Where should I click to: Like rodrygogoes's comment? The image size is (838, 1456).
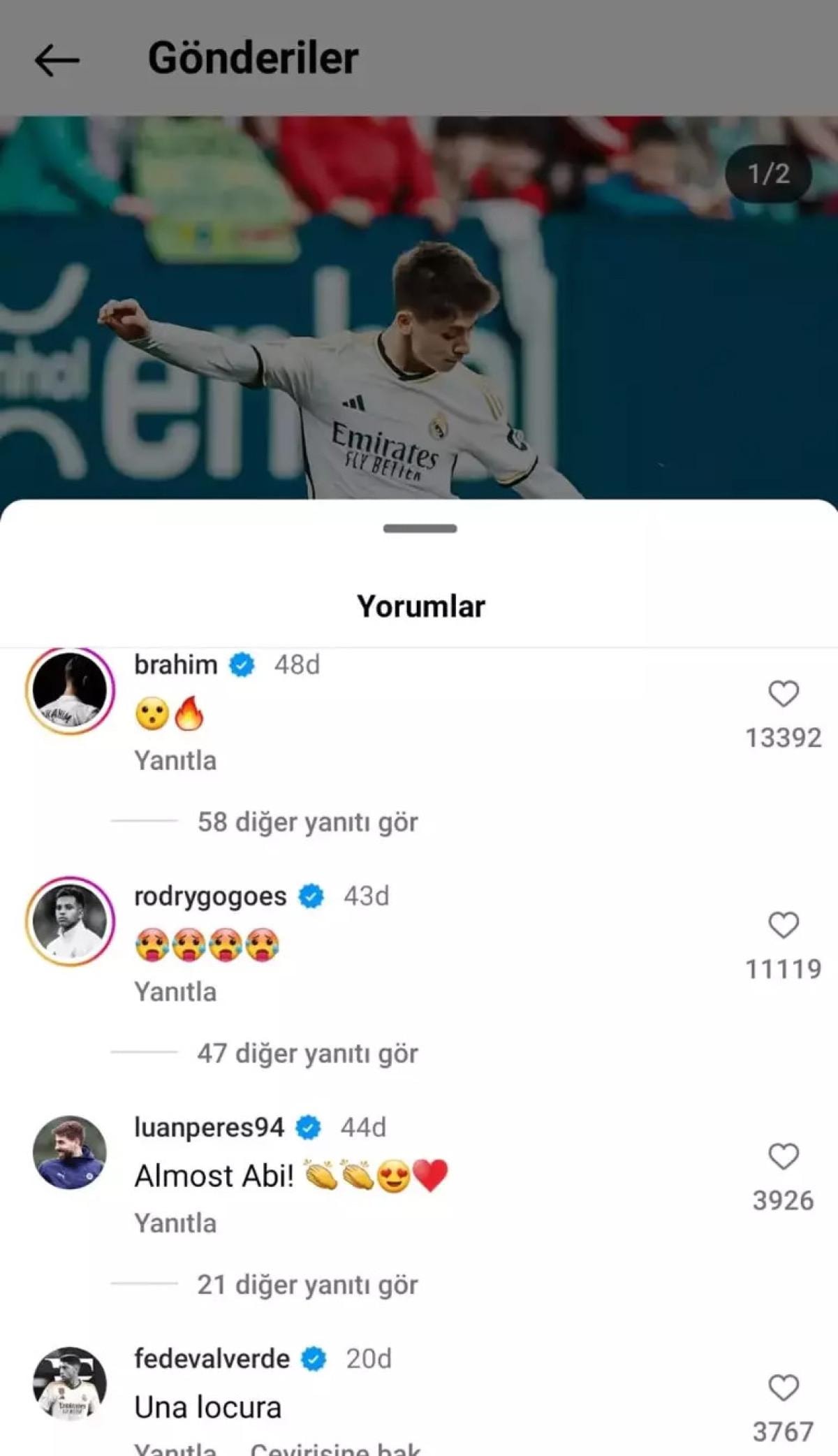pos(783,926)
